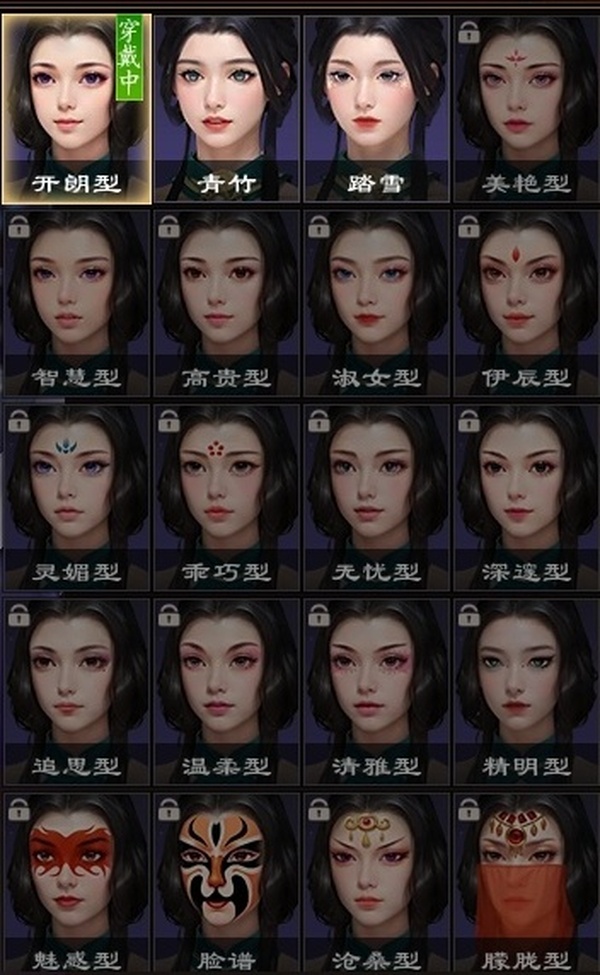
Task: Select the 深邃型 face tile
Action: [526, 496]
